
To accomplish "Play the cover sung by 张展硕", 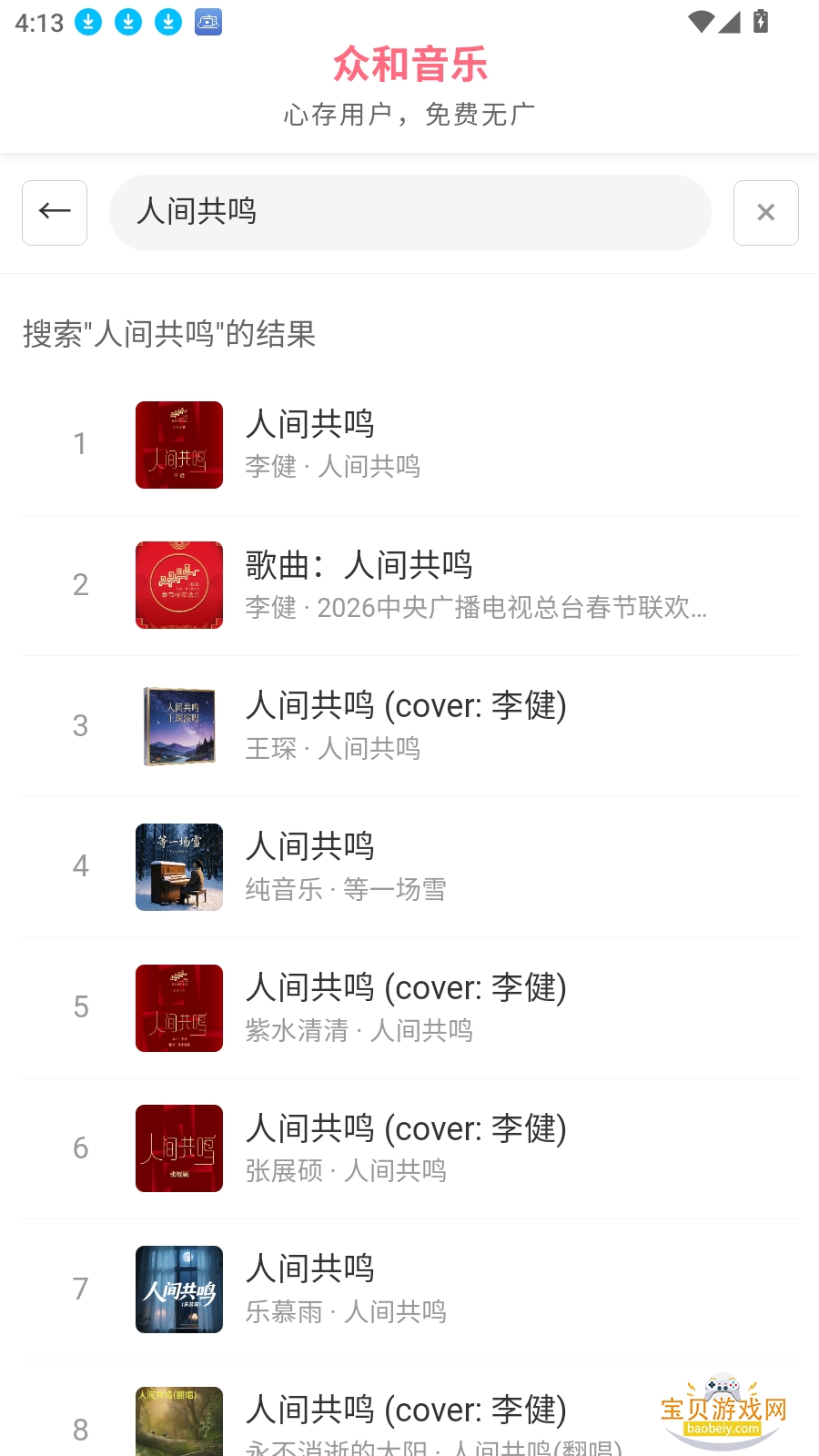I will [x=409, y=1148].
